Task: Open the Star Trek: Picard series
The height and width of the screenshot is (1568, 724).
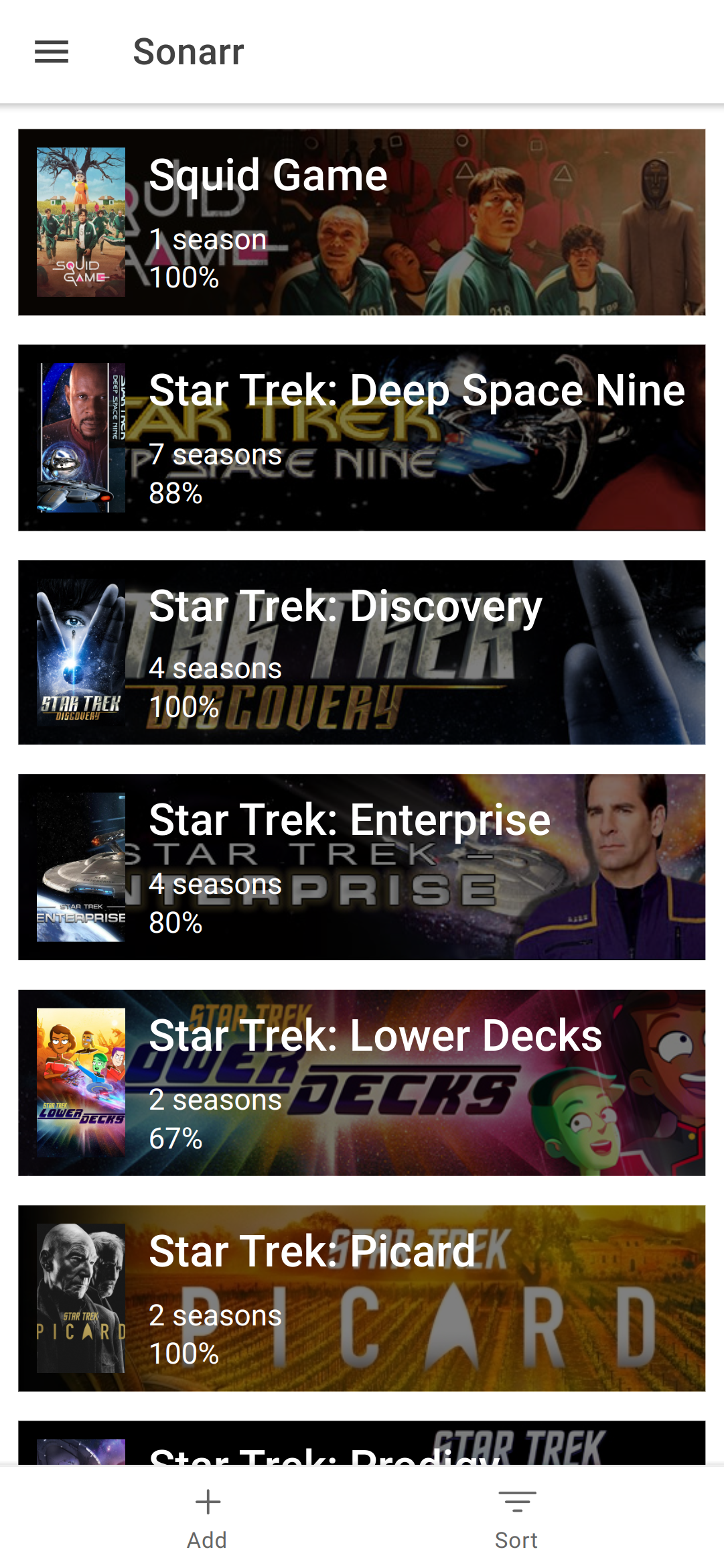Action: [x=362, y=1298]
